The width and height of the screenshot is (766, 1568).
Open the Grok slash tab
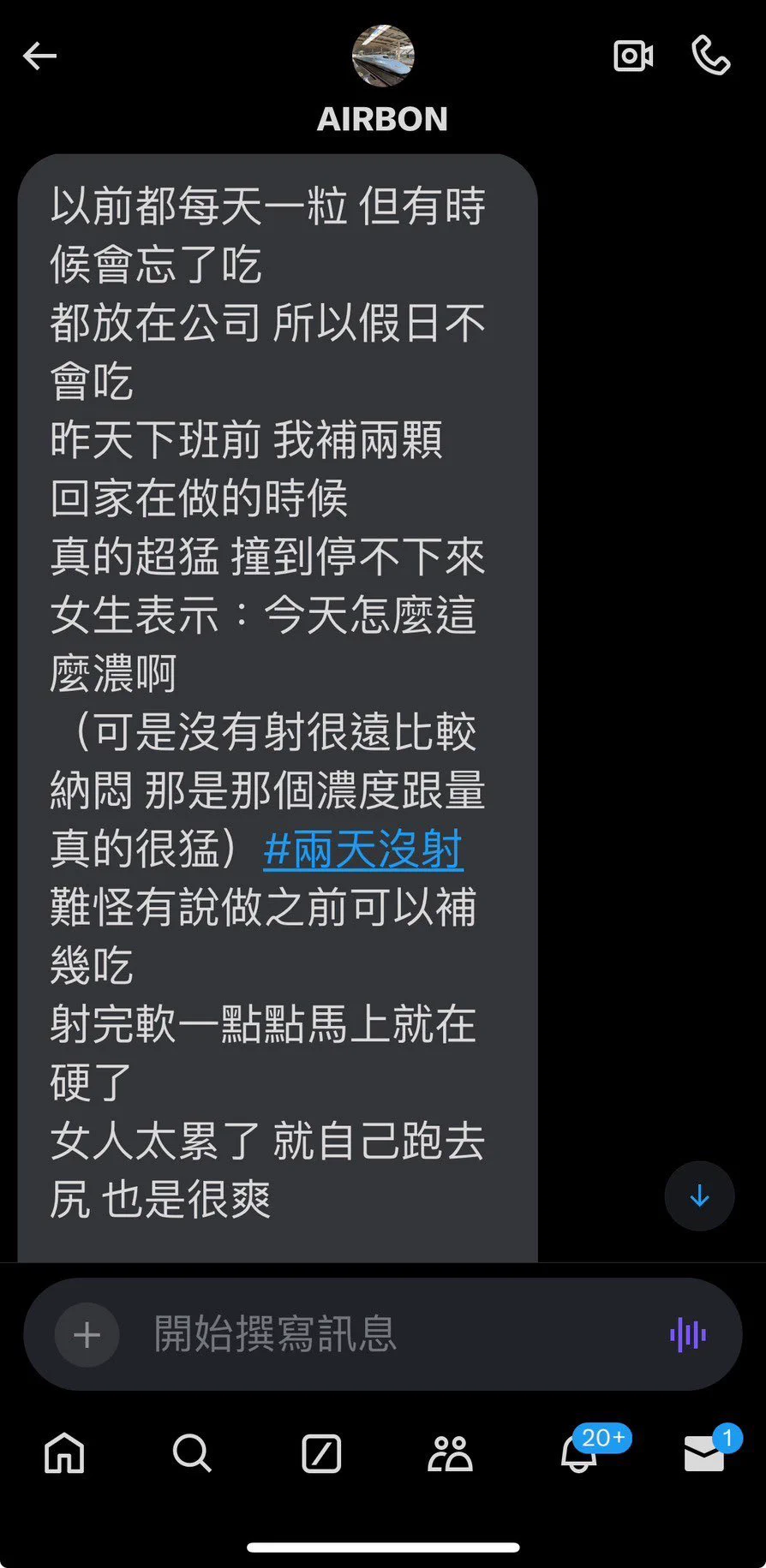tap(321, 1453)
